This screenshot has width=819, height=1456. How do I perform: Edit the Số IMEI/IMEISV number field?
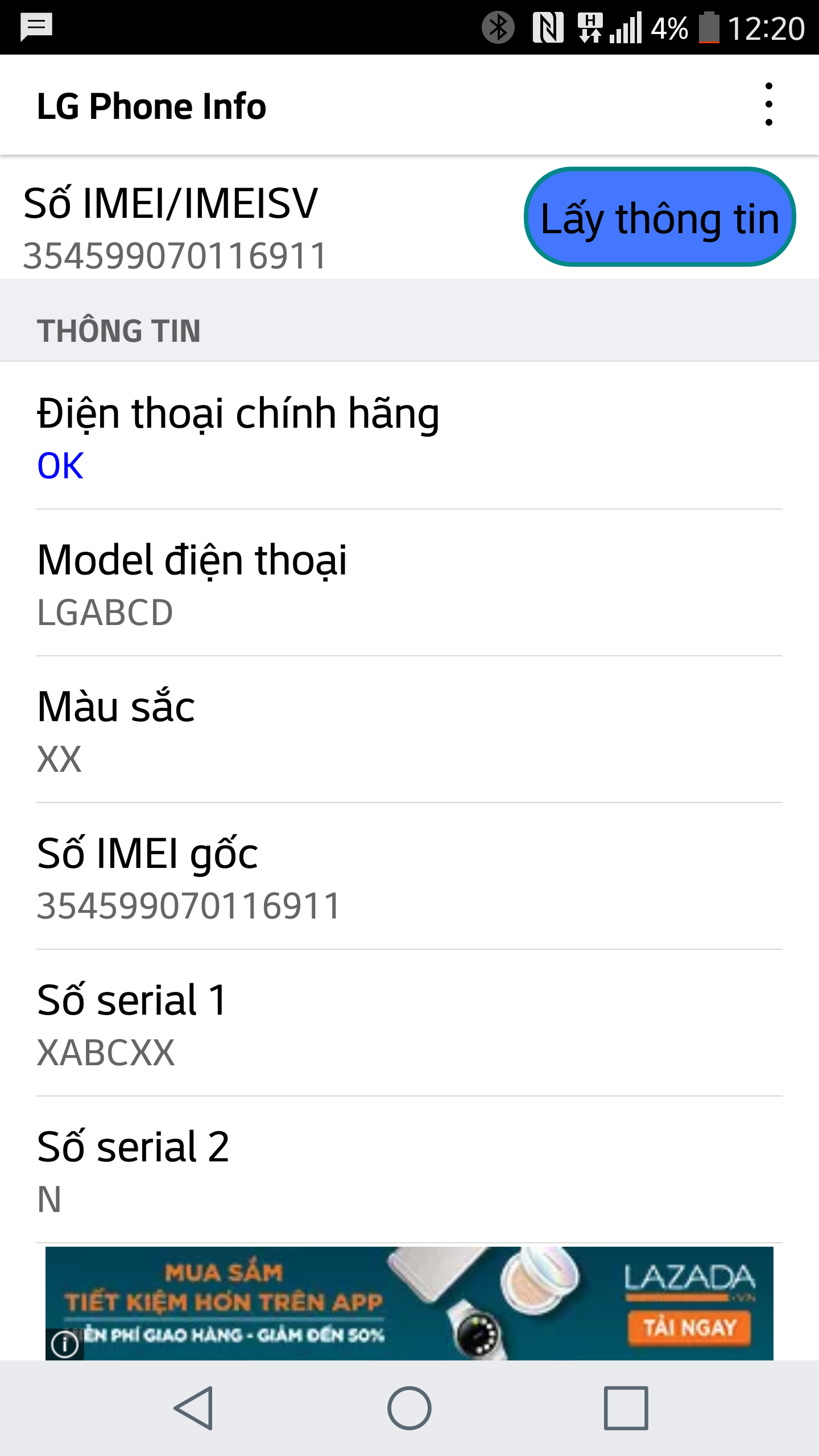pyautogui.click(x=176, y=255)
